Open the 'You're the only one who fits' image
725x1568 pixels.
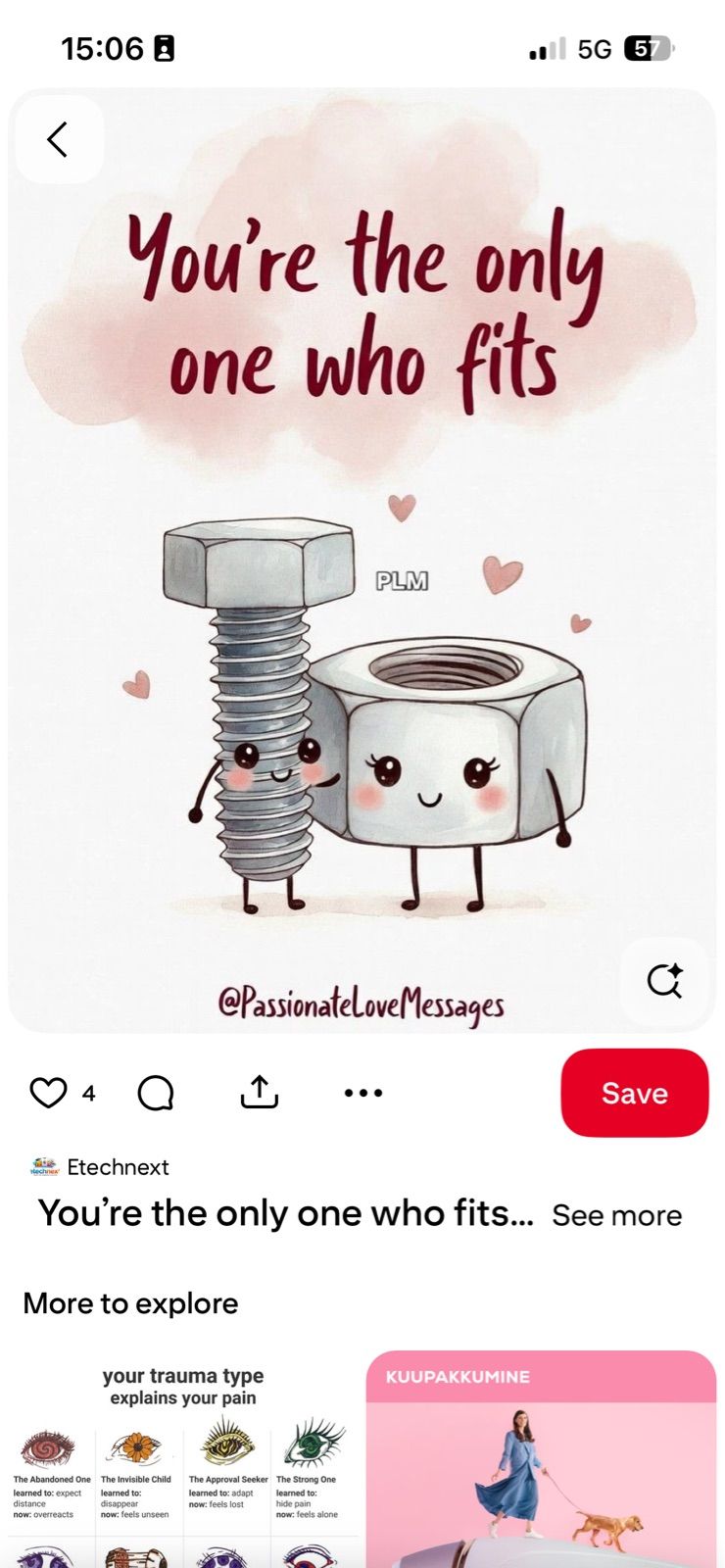pos(362,588)
